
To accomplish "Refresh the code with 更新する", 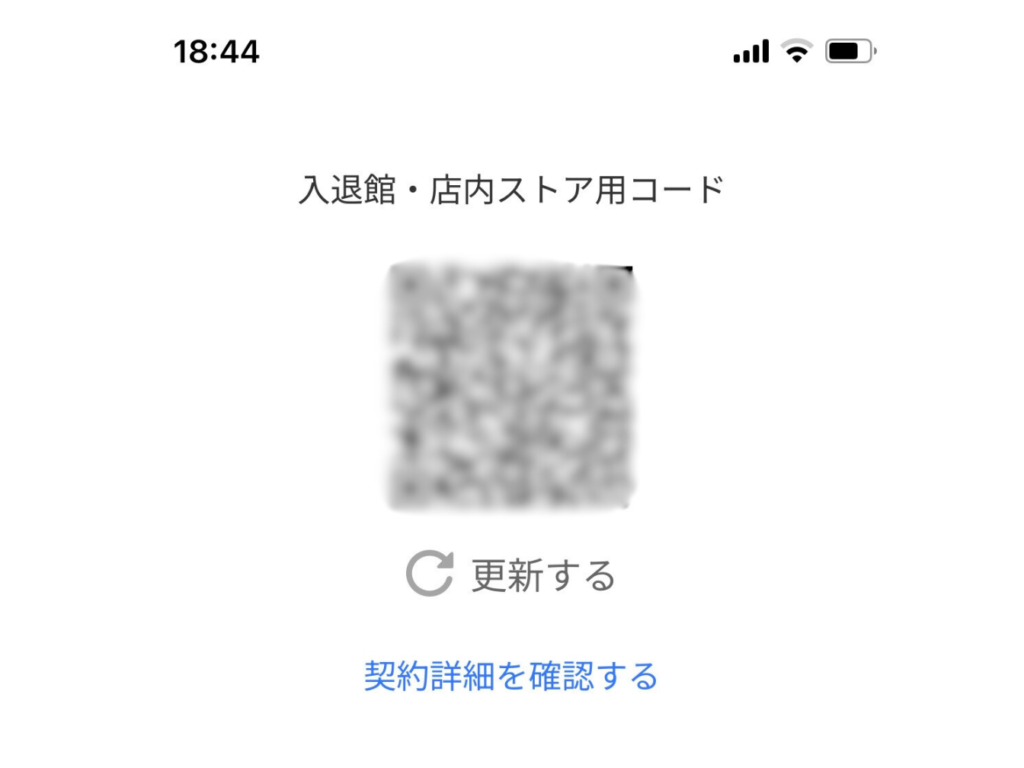I will [x=511, y=575].
